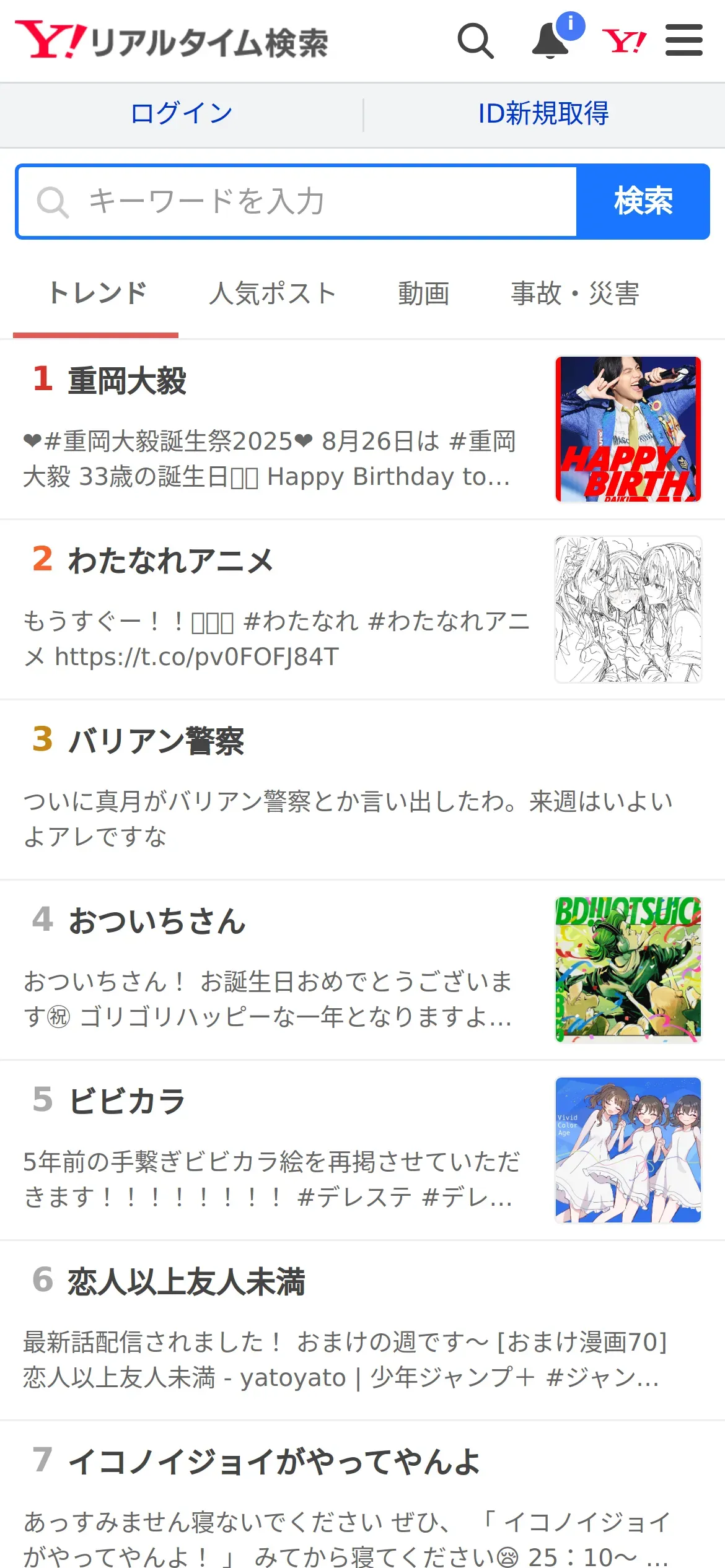Tap the blue 検索 button
Image resolution: width=725 pixels, height=1568 pixels.
click(643, 201)
